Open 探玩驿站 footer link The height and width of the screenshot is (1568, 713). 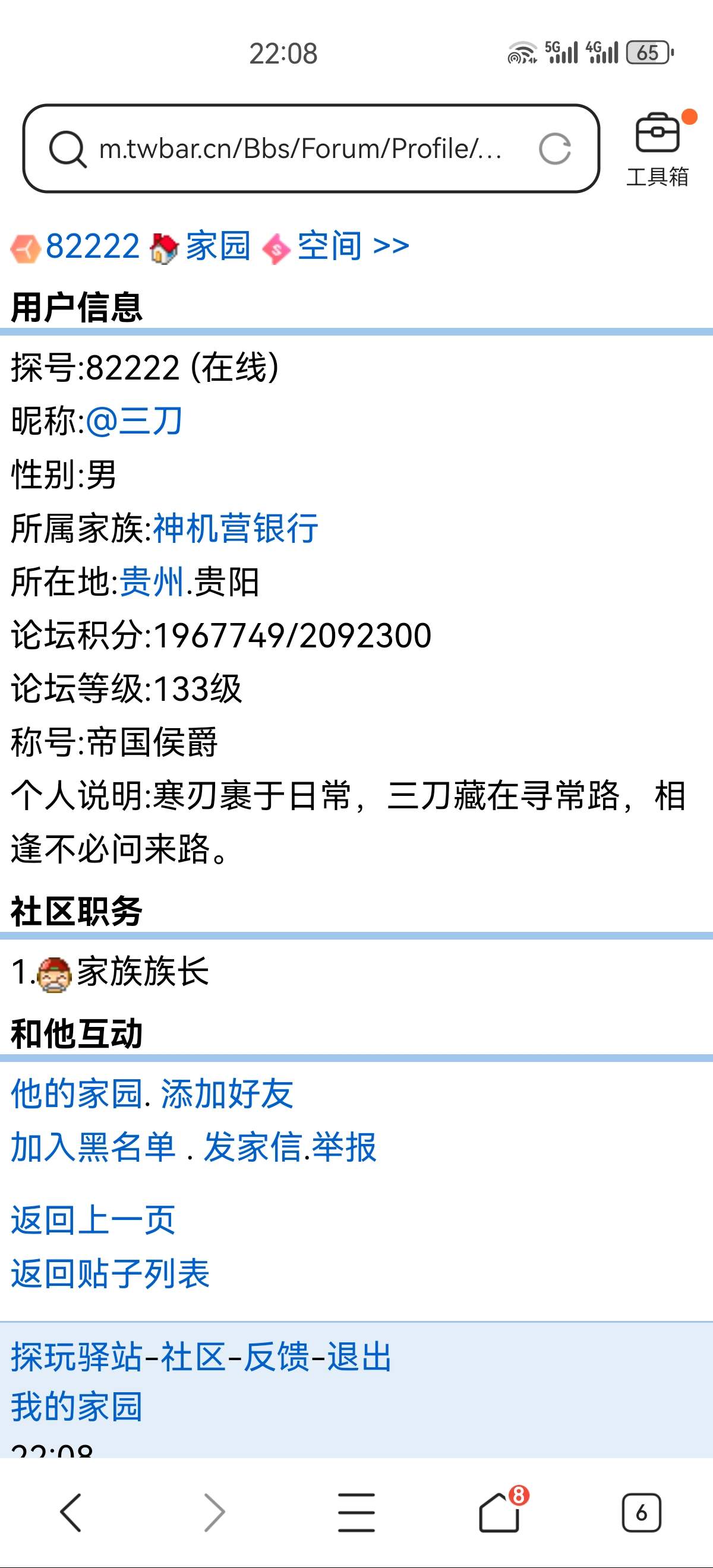pos(76,1357)
